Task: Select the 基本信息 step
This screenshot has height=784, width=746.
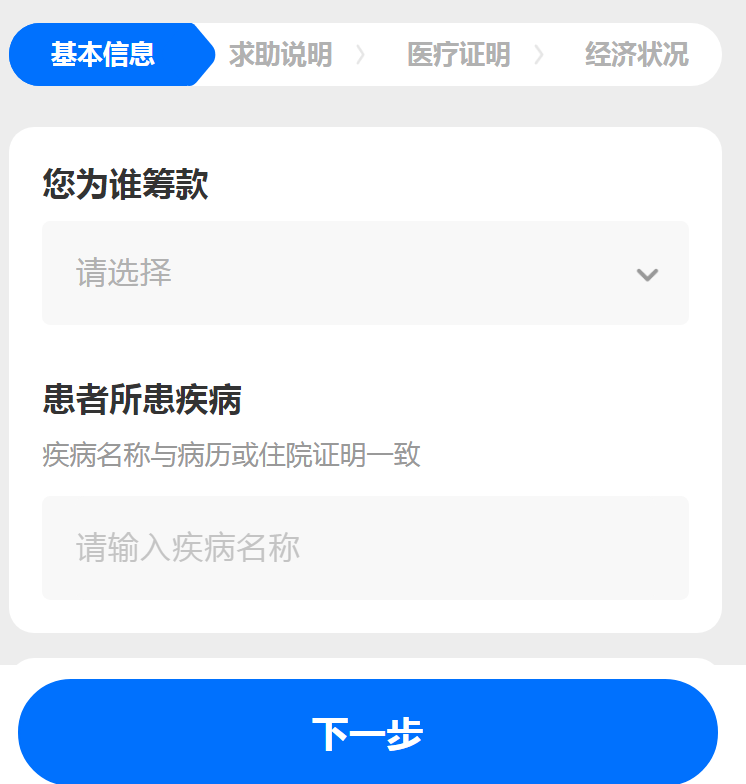Action: (103, 55)
